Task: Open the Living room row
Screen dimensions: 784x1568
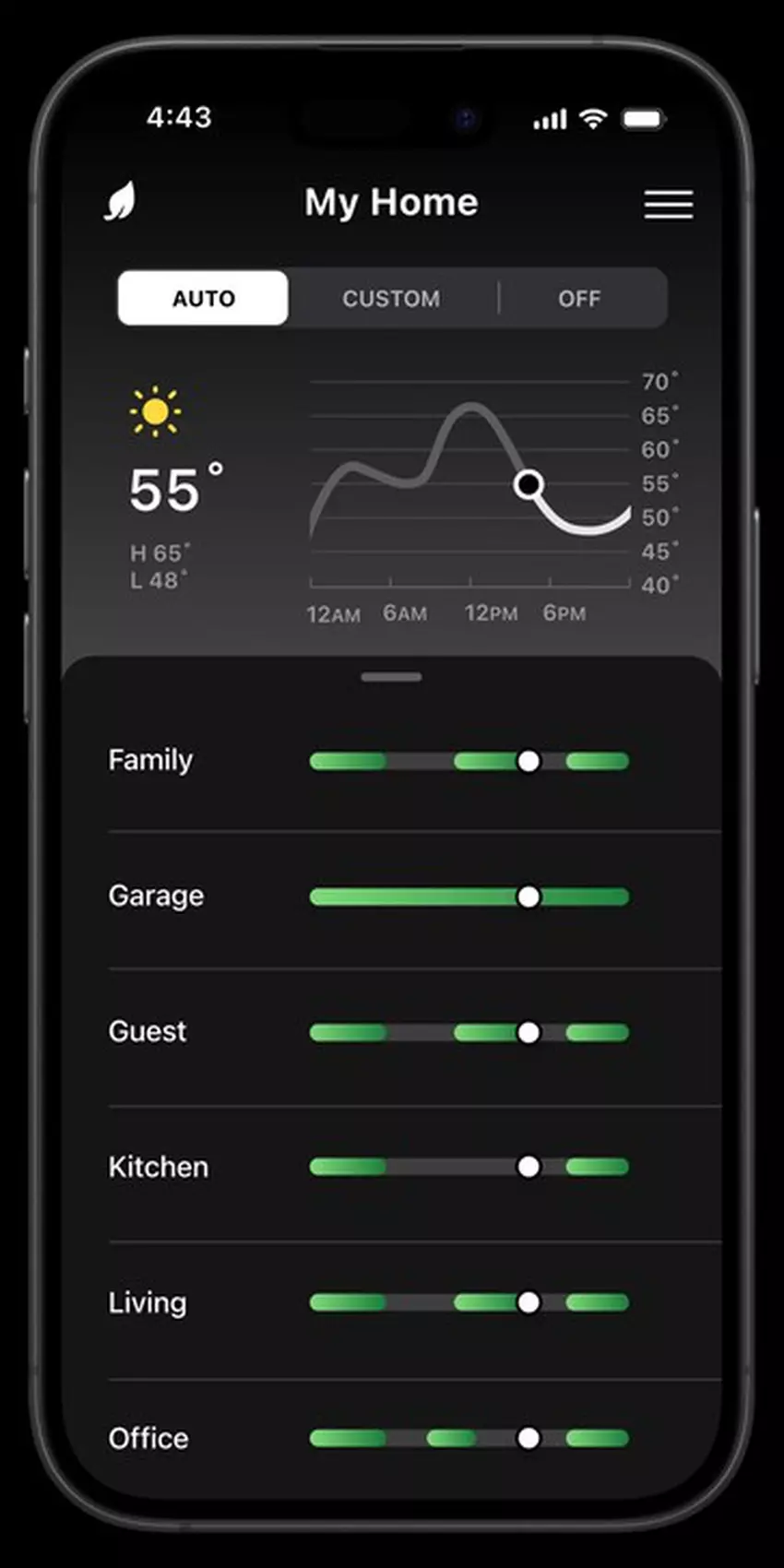Action: 148,1302
